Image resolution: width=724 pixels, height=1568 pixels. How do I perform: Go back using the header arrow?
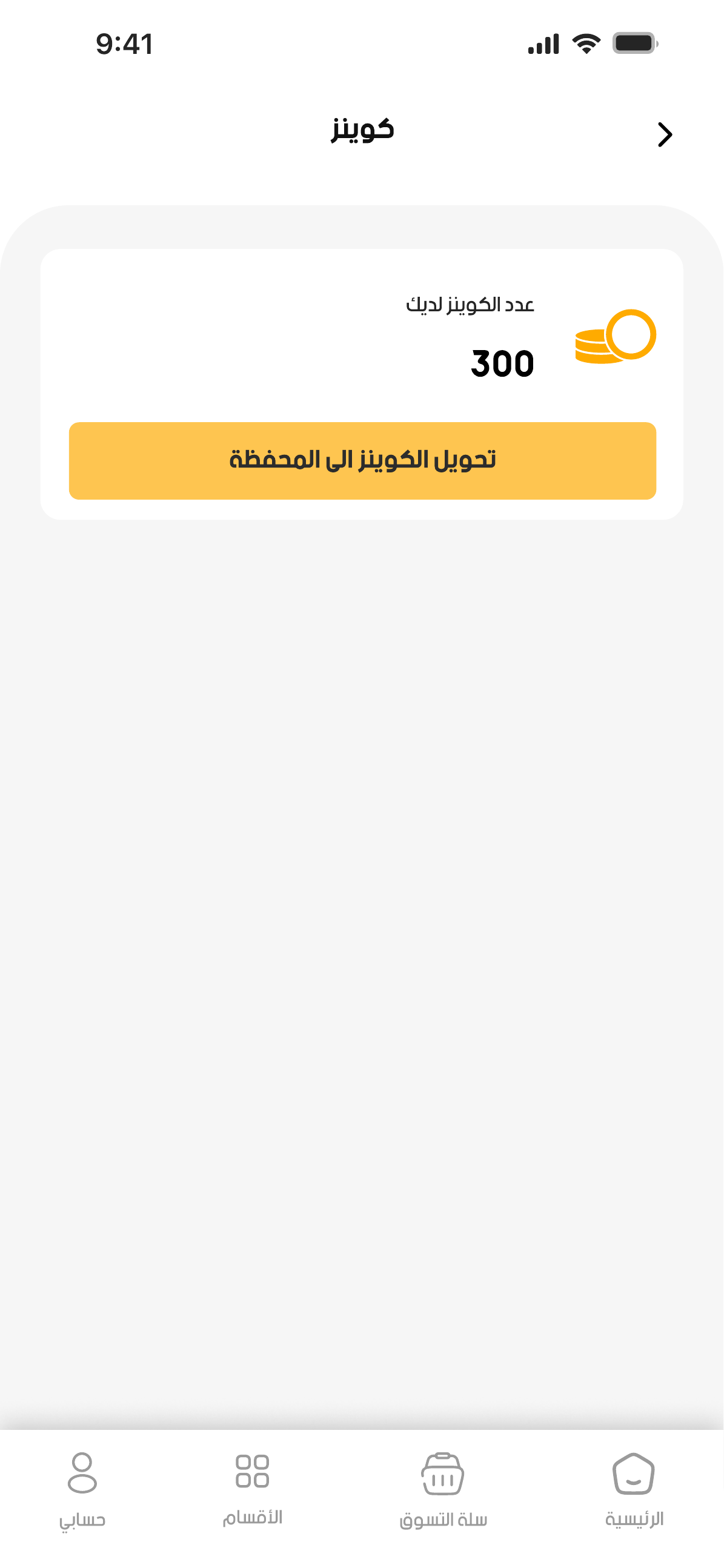[665, 134]
